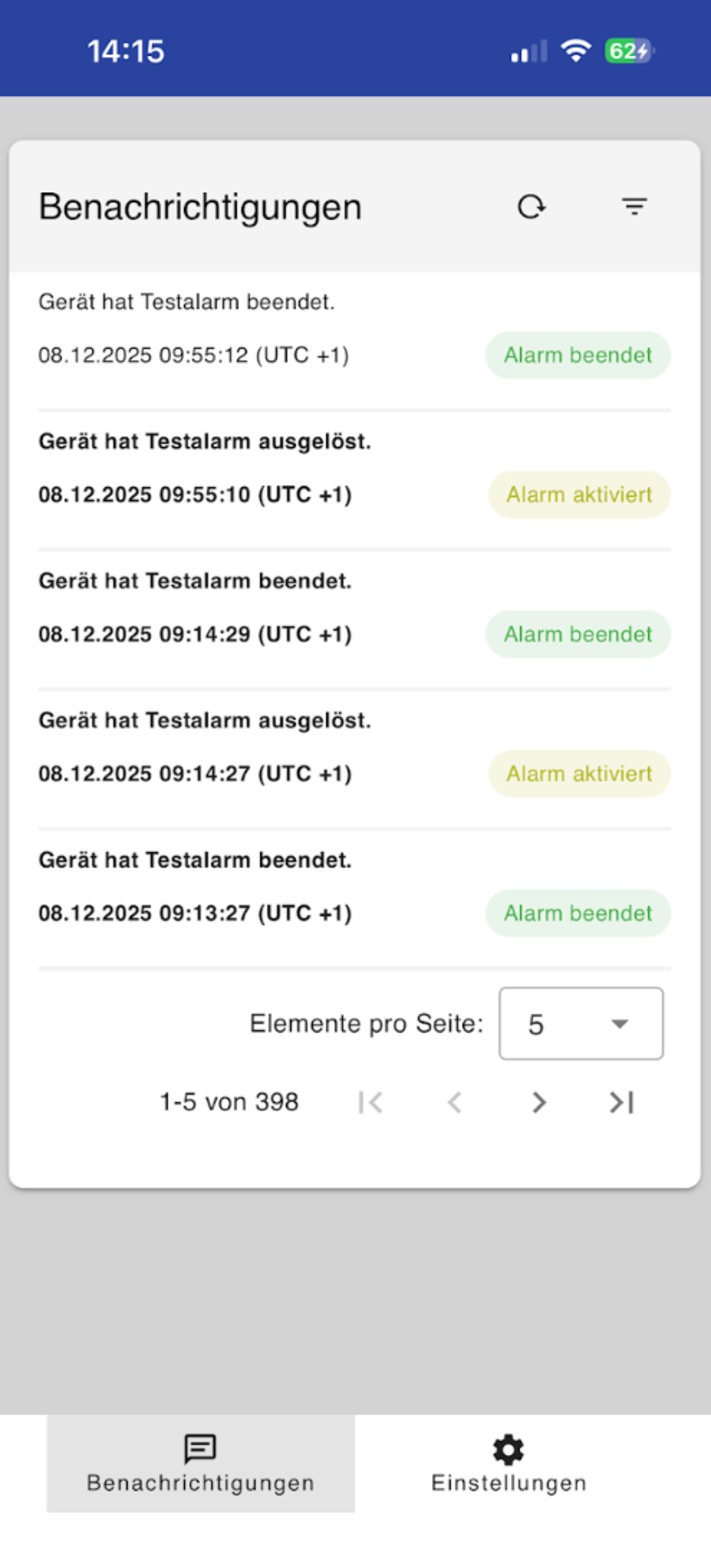Open the notification from 09:13:27
The height and width of the screenshot is (1560, 711).
click(354, 899)
